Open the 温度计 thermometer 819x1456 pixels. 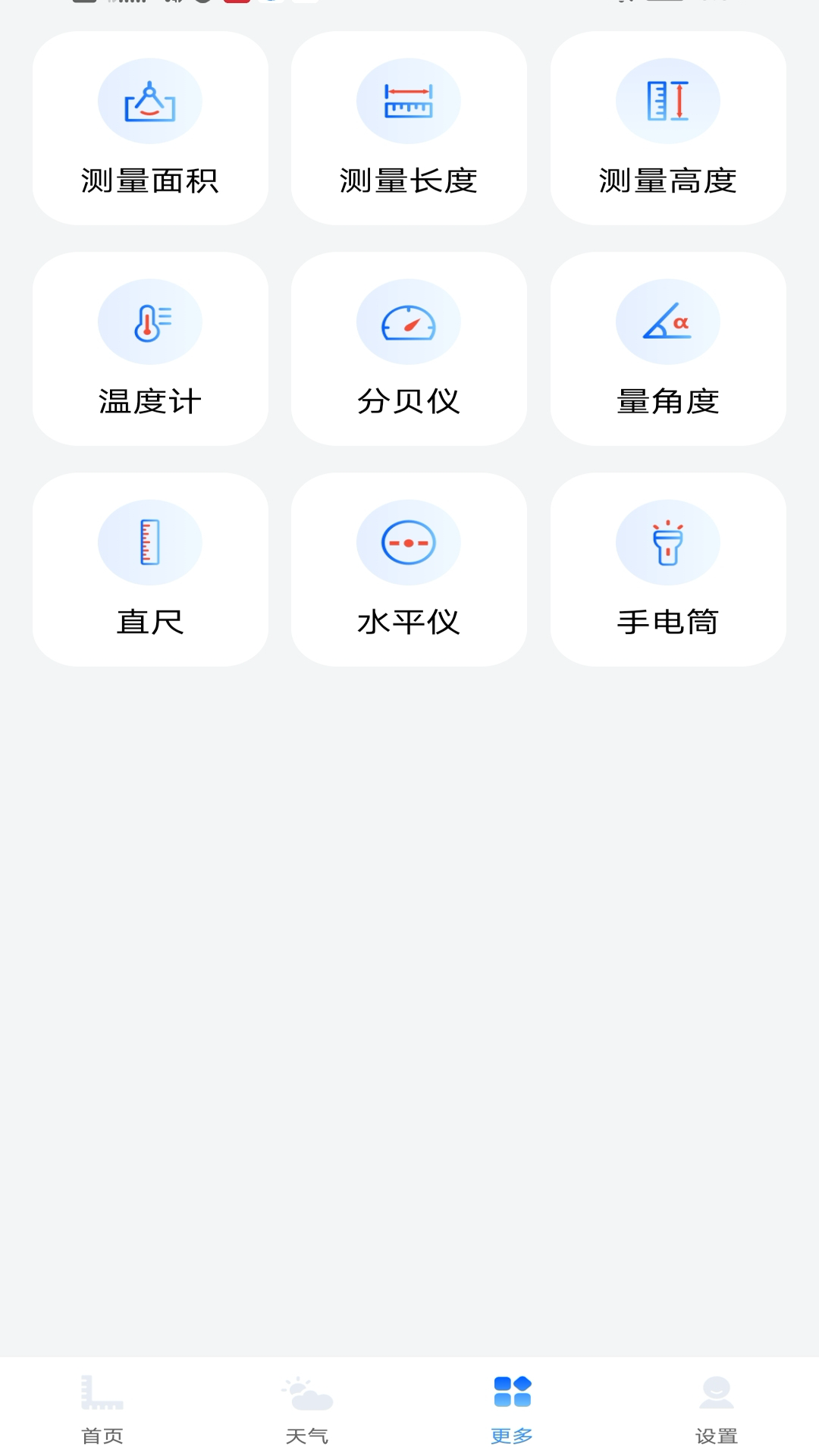(x=150, y=349)
